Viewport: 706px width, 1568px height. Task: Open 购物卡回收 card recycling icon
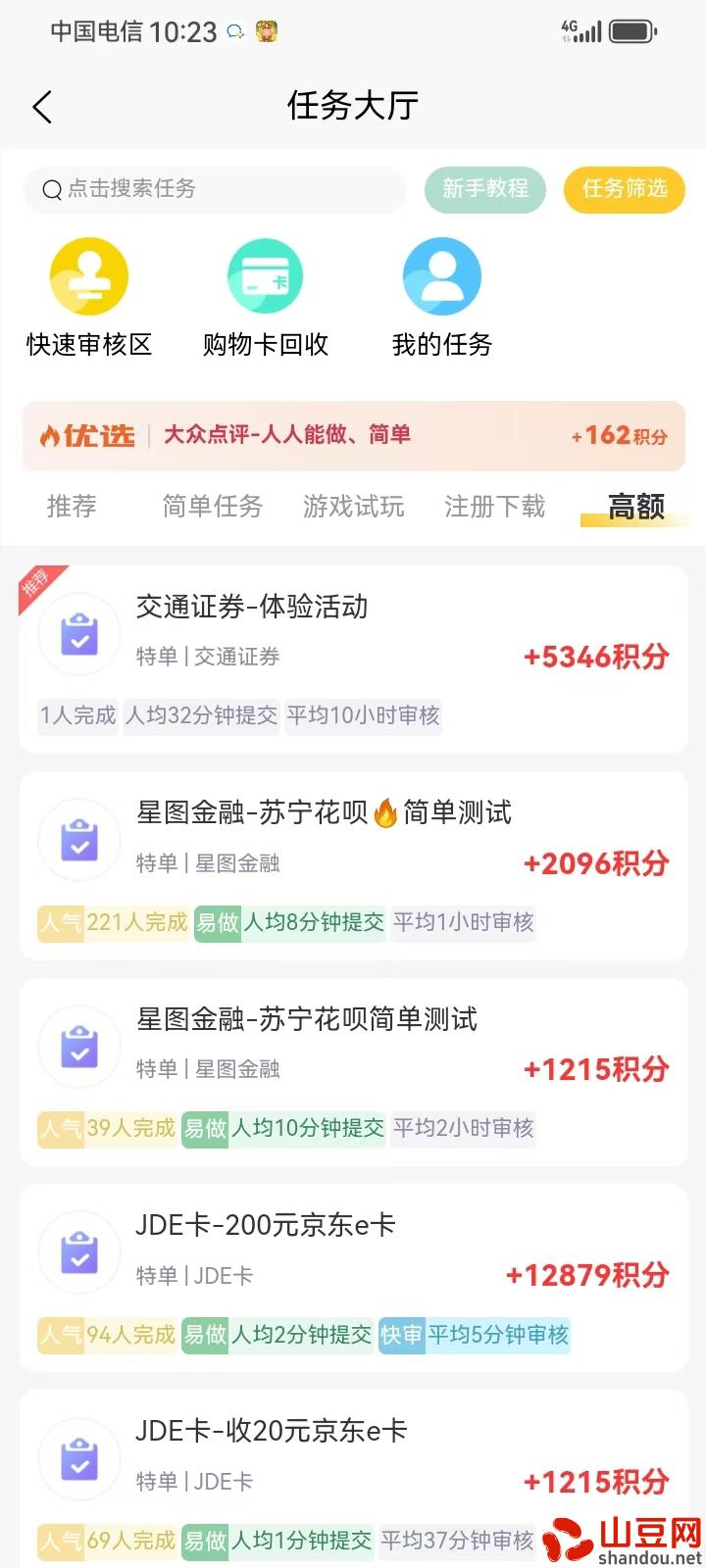pos(266,275)
